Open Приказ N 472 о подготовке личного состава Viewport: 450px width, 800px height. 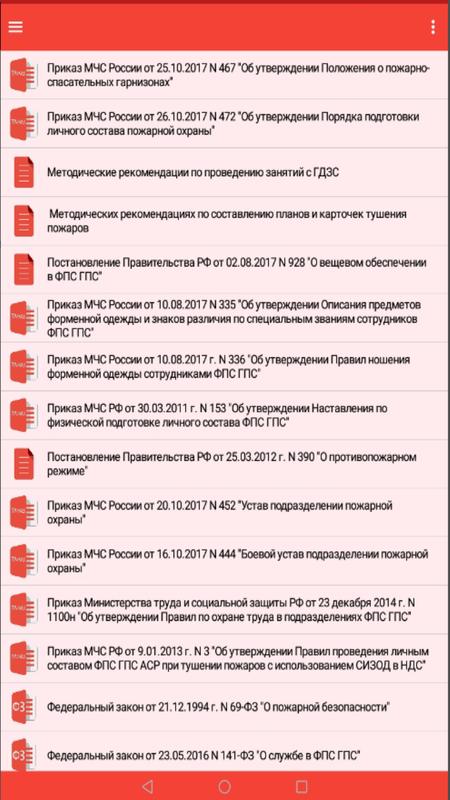(225, 124)
